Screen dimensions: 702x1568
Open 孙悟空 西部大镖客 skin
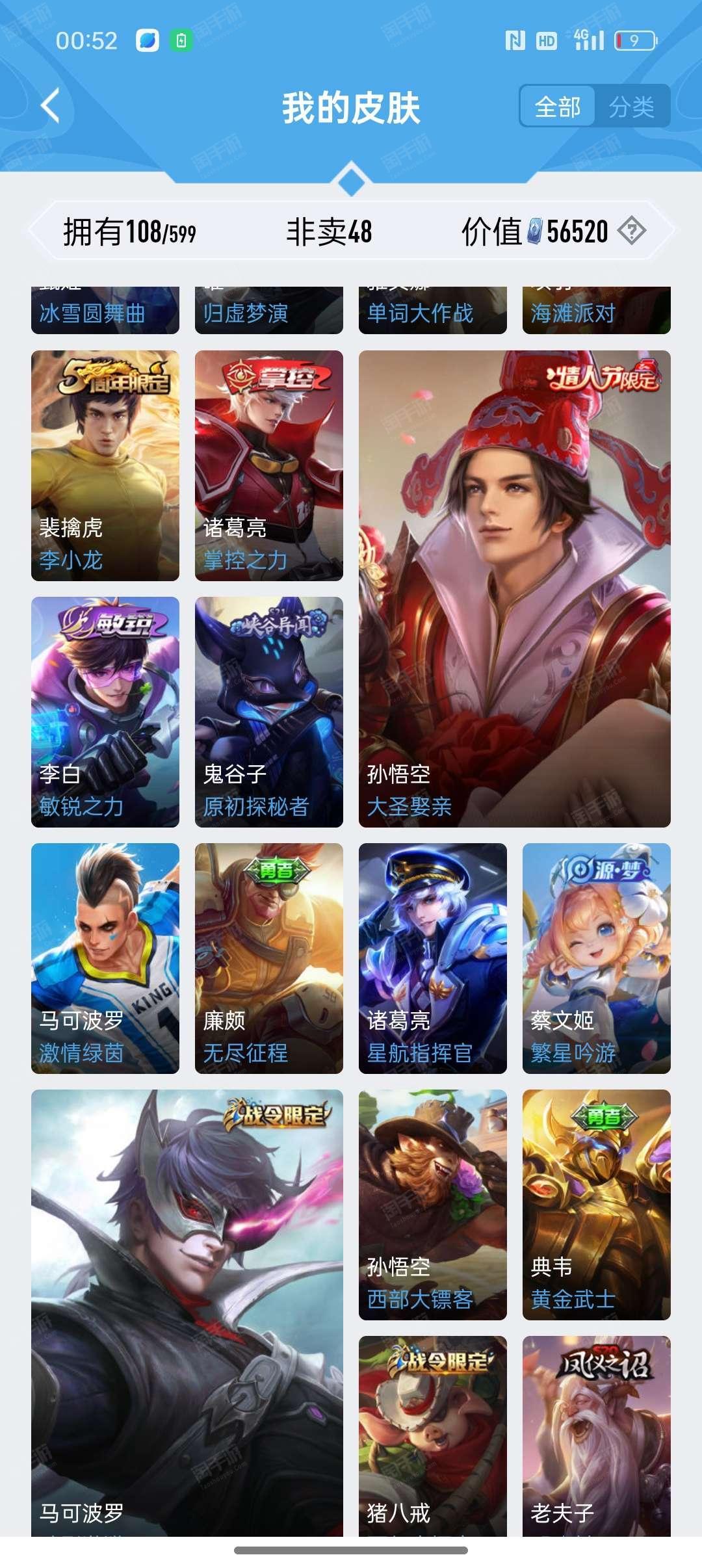[433, 1204]
